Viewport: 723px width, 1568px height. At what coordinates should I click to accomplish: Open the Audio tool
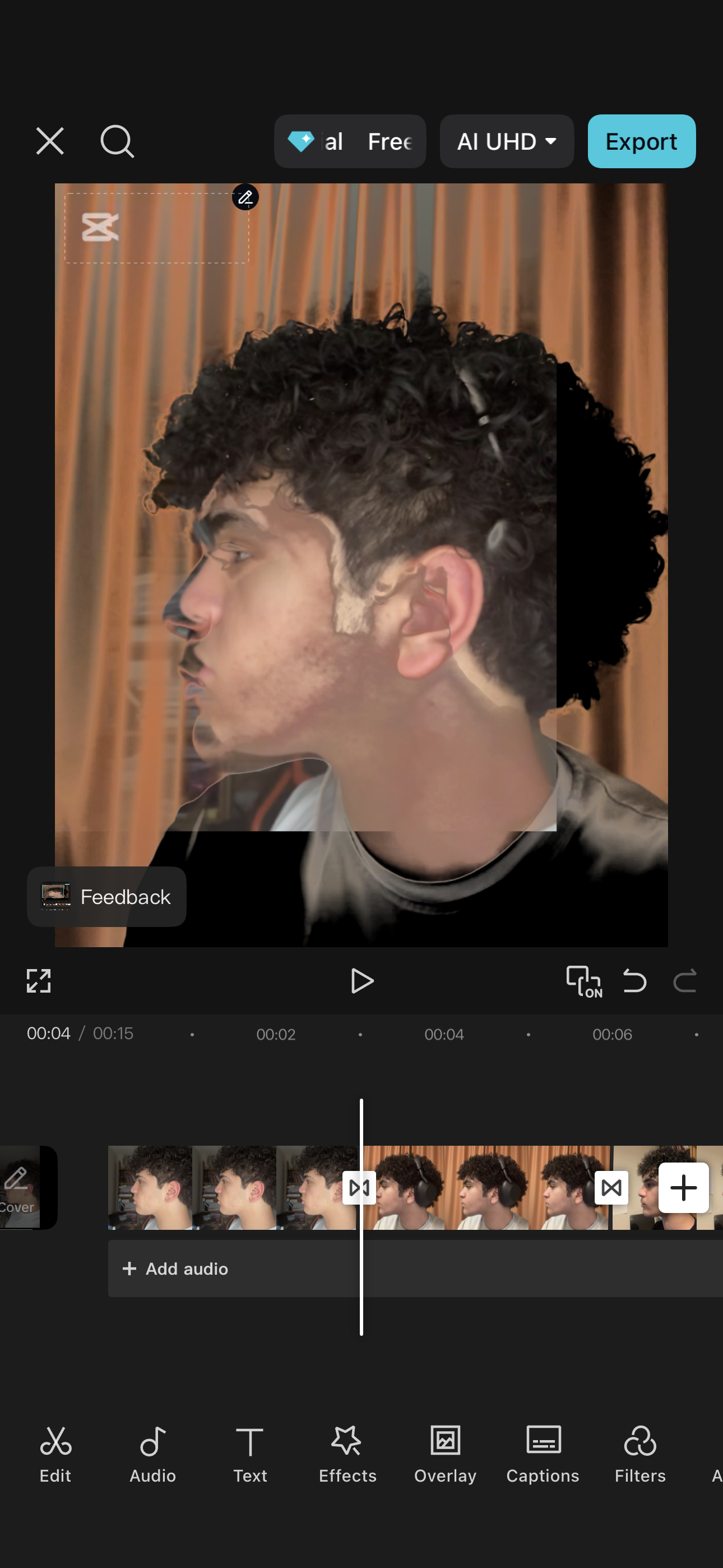click(x=153, y=1454)
